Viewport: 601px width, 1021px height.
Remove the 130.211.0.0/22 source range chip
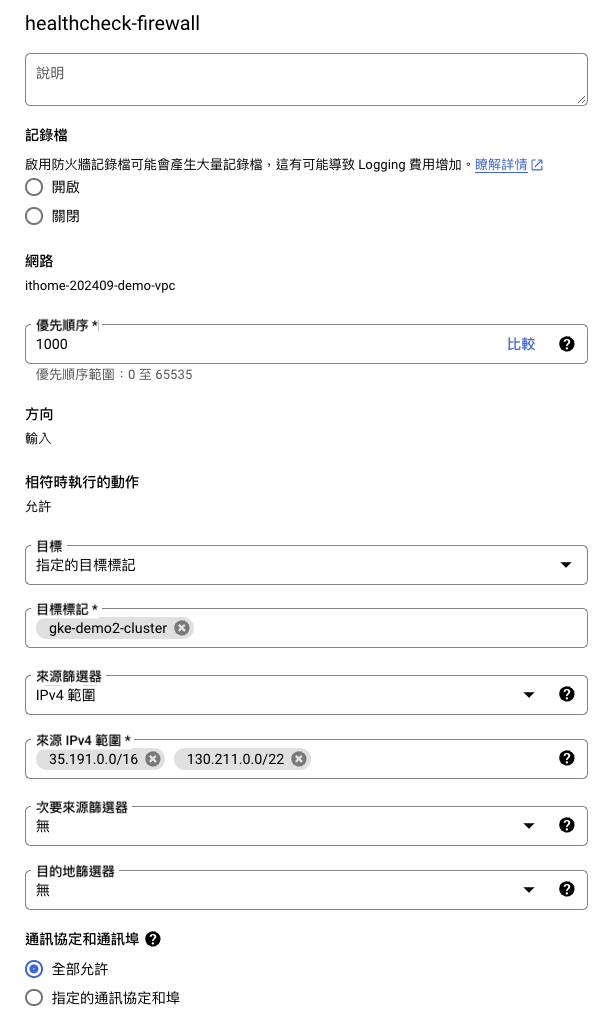(x=298, y=759)
